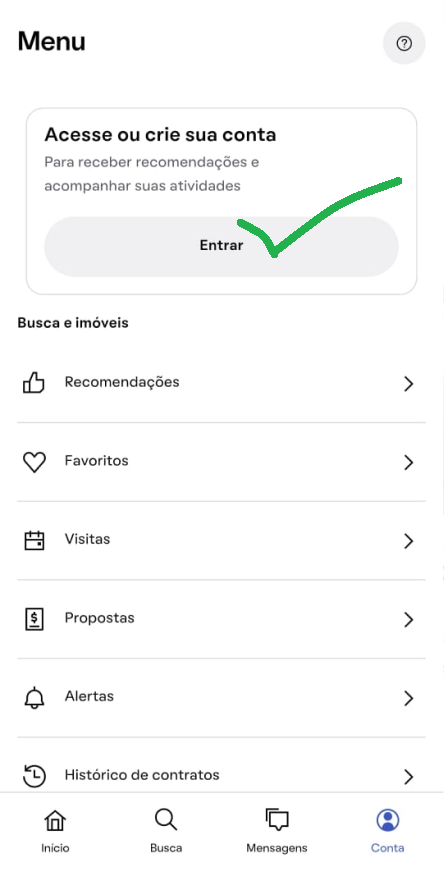The width and height of the screenshot is (444, 869).
Task: Open the help question mark icon
Action: coord(404,43)
